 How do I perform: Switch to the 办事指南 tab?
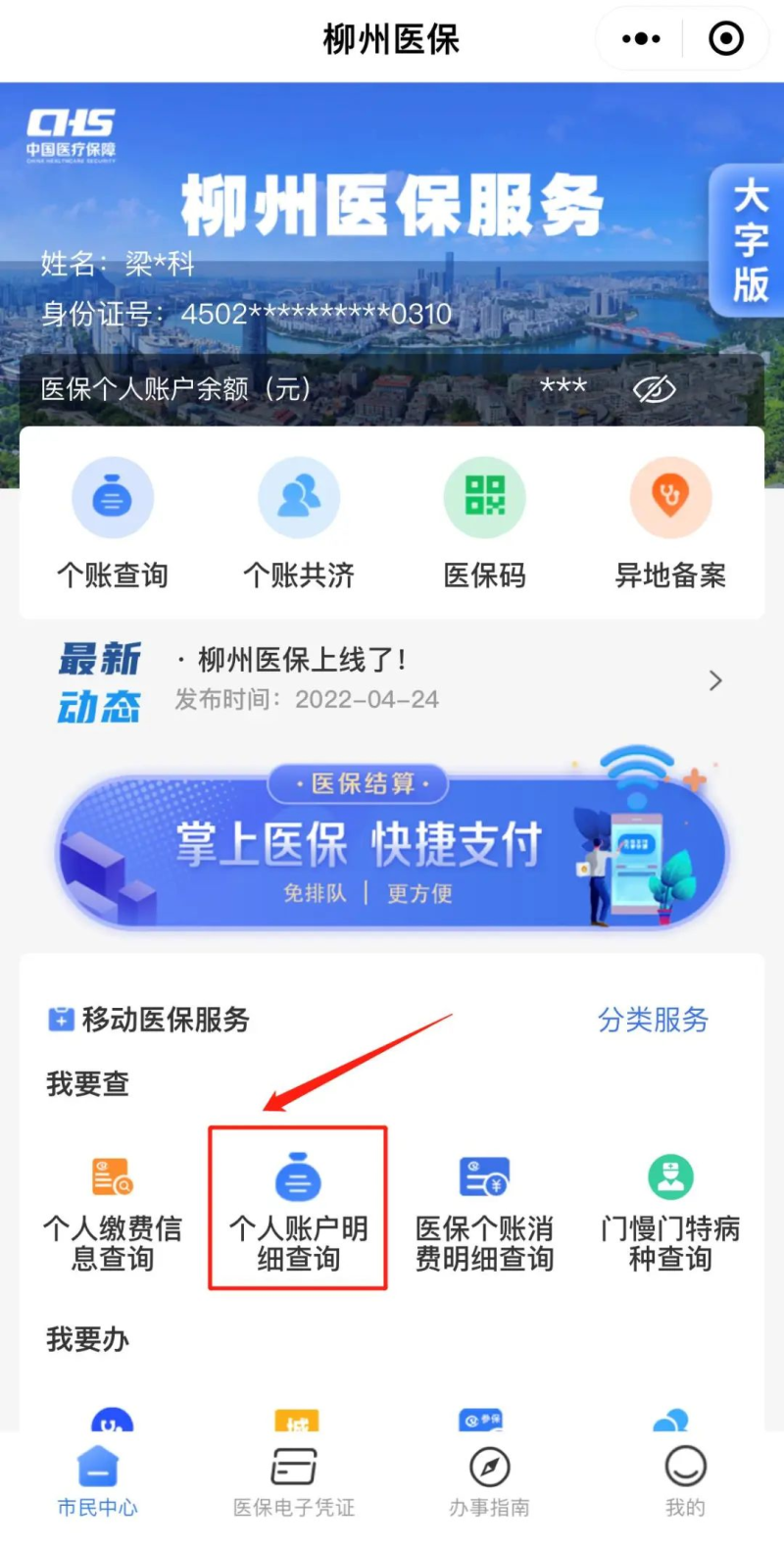(x=490, y=1482)
